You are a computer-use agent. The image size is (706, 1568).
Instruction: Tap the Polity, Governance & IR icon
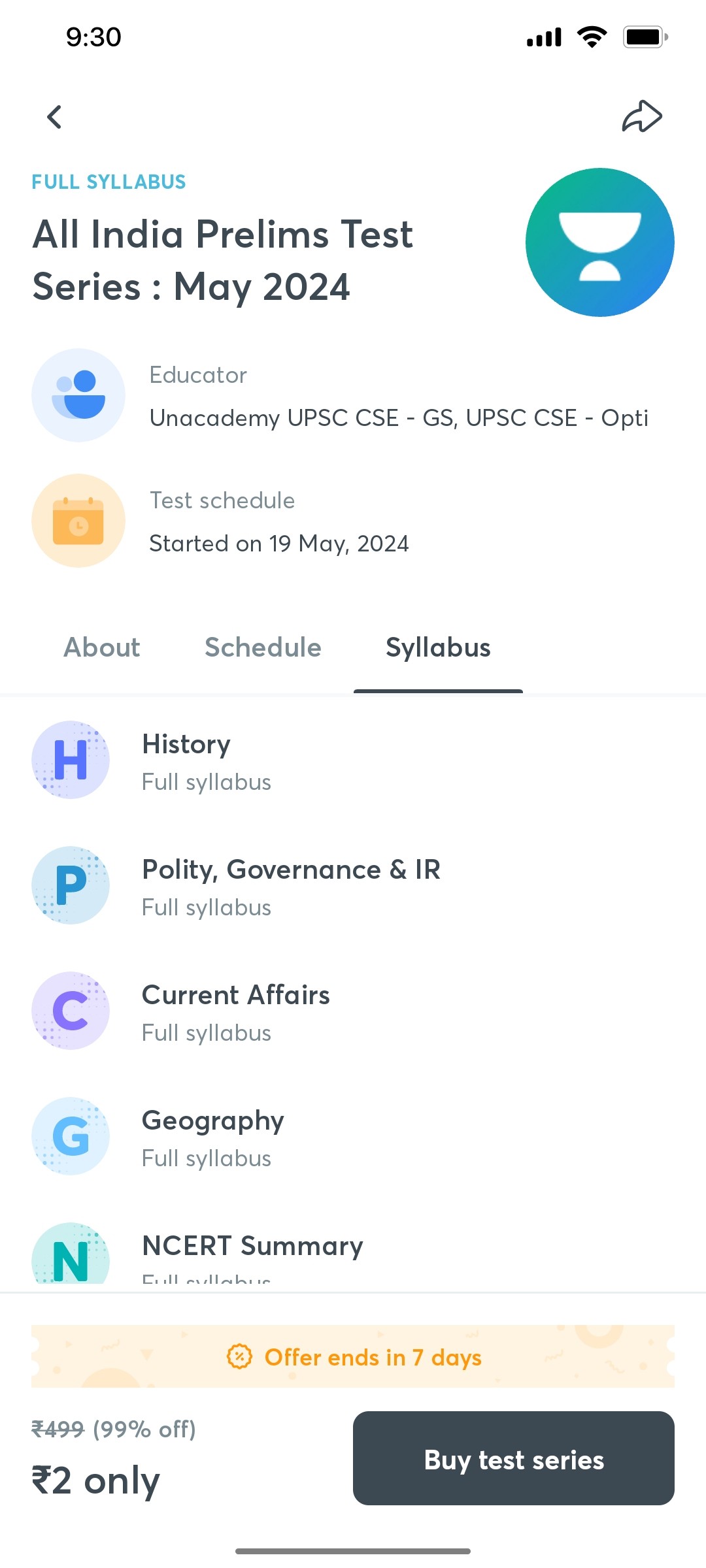71,885
